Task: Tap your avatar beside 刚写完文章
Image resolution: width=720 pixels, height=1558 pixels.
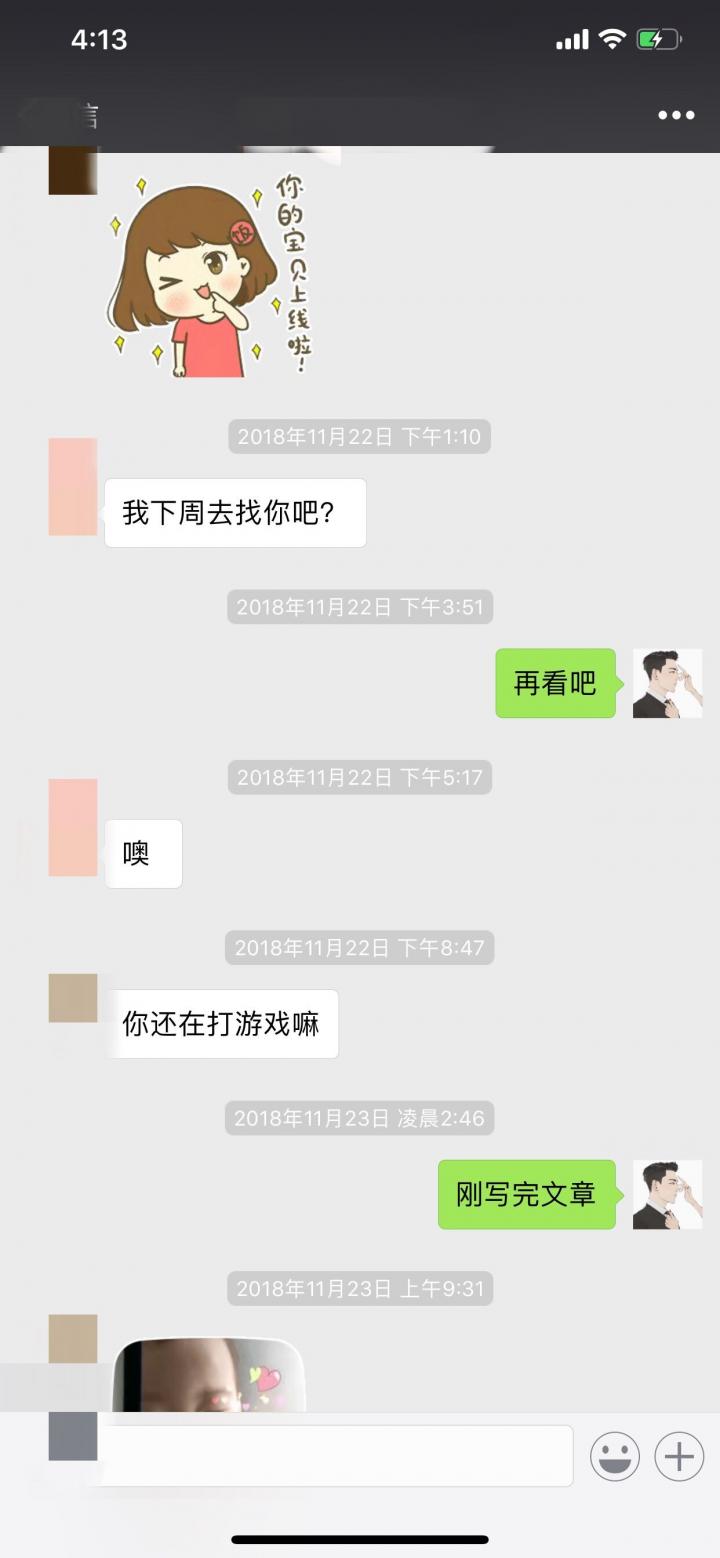Action: click(667, 1195)
